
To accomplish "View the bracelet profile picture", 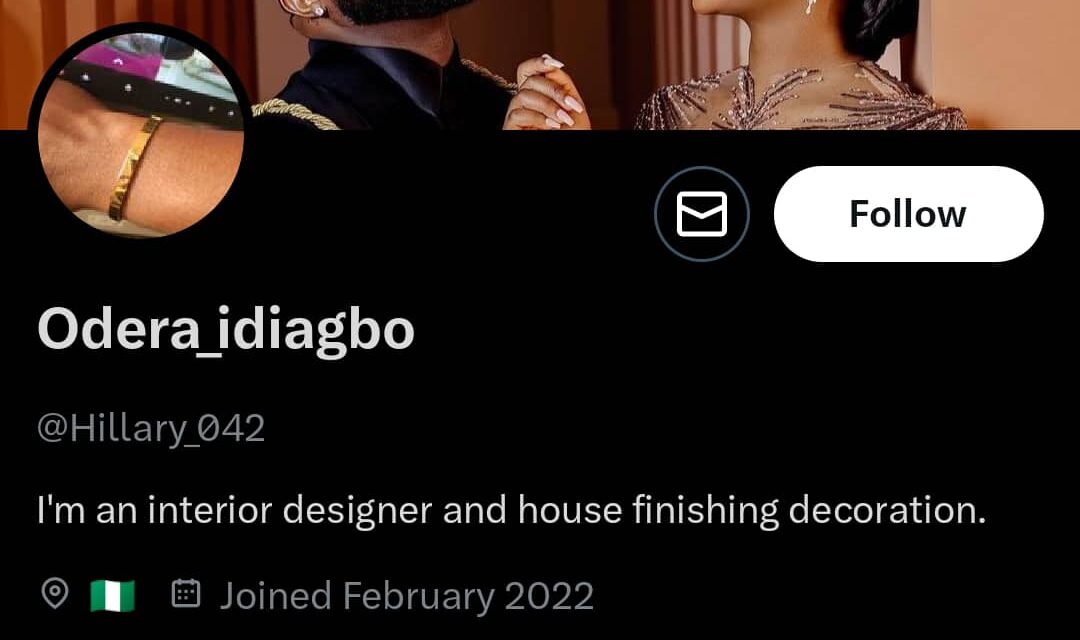I will 141,138.
